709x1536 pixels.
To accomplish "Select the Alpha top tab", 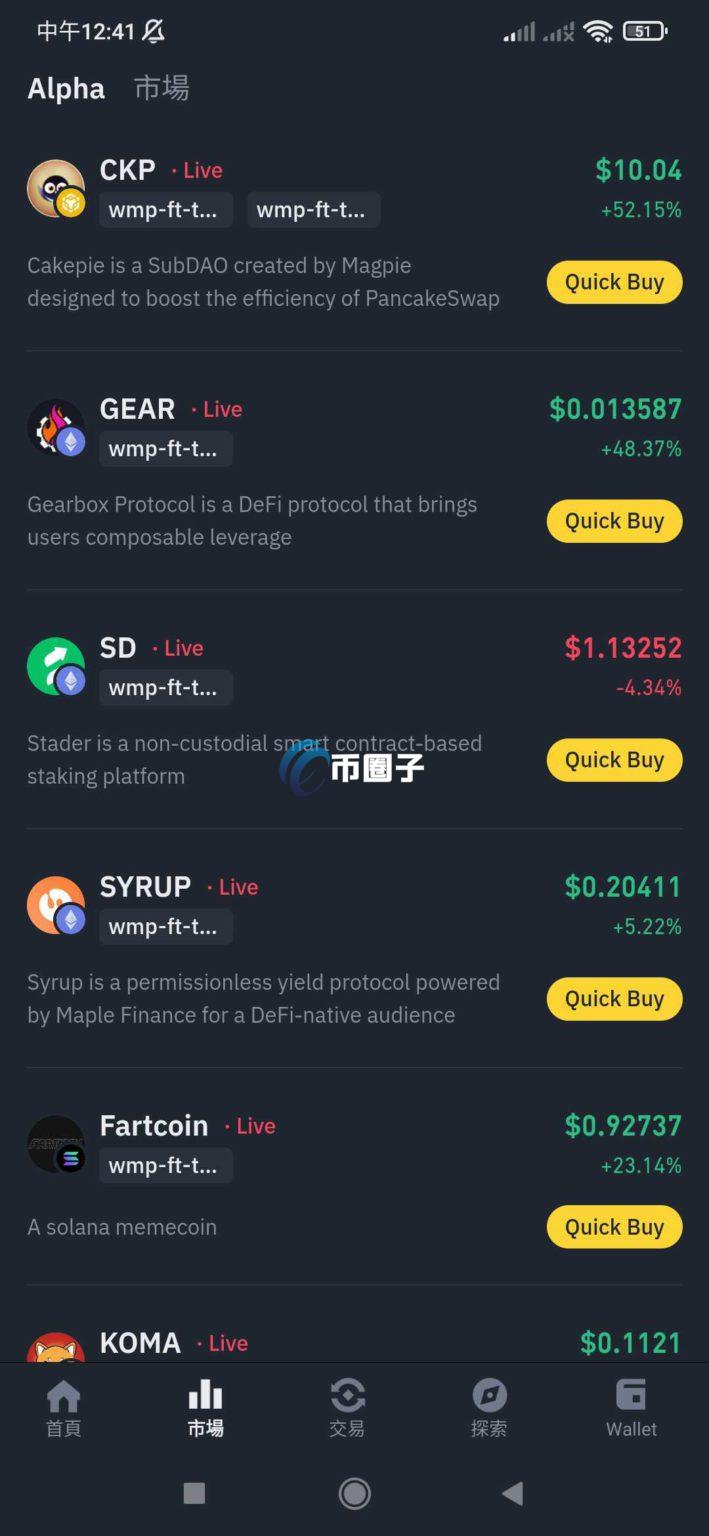I will tap(66, 88).
